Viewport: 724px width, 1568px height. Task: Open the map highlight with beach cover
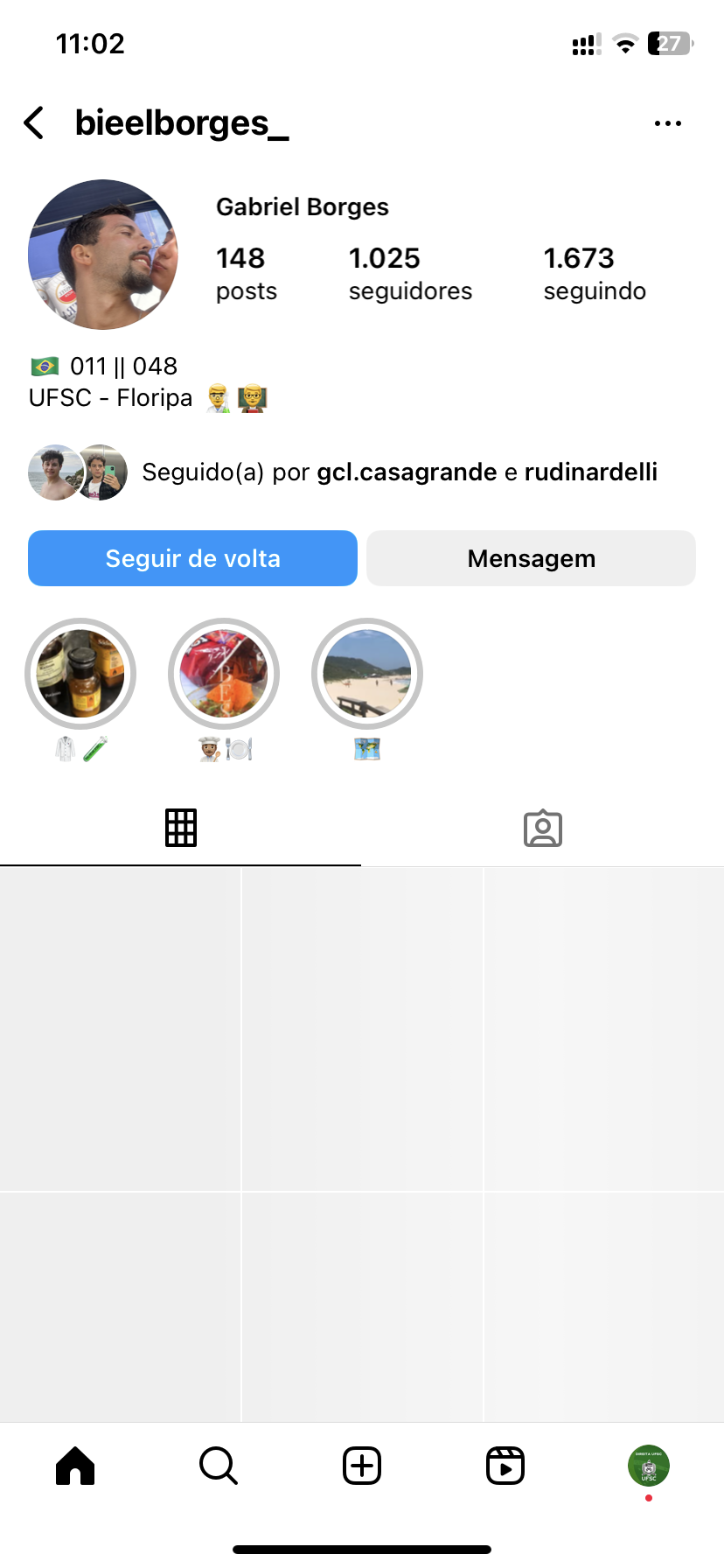coord(367,675)
